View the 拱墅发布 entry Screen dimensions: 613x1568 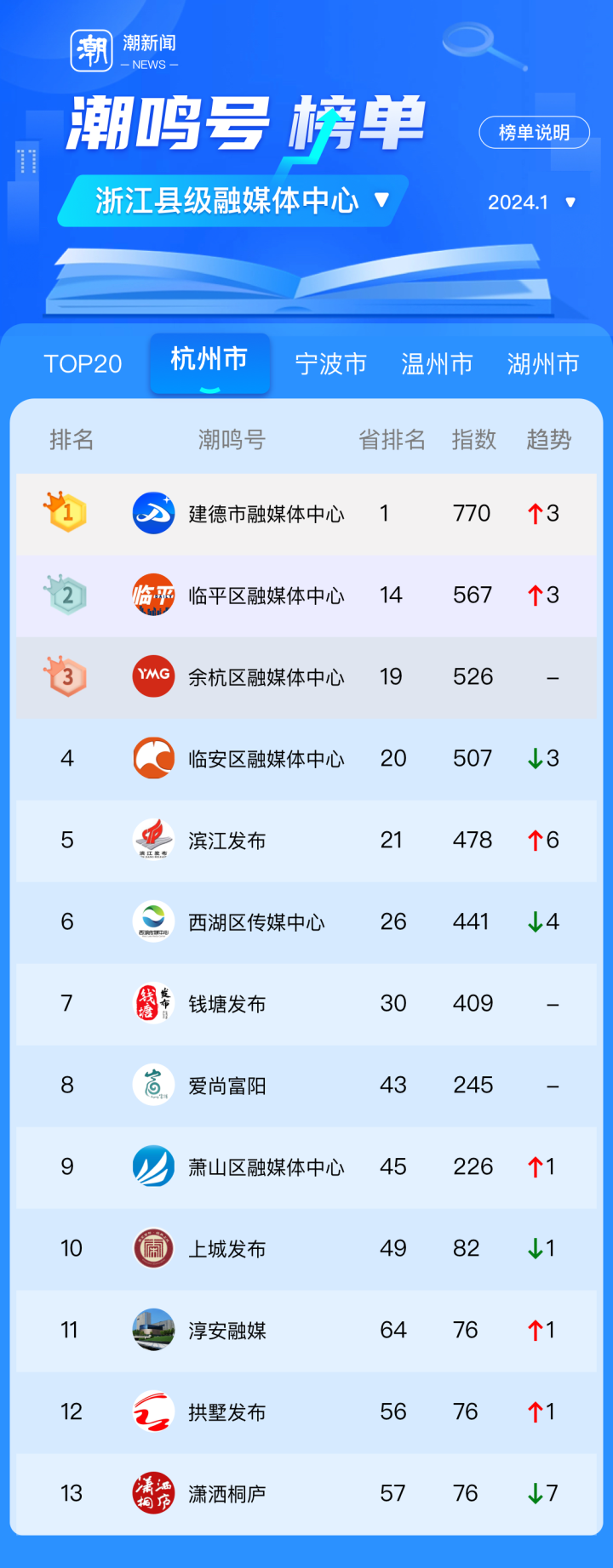tap(227, 1412)
